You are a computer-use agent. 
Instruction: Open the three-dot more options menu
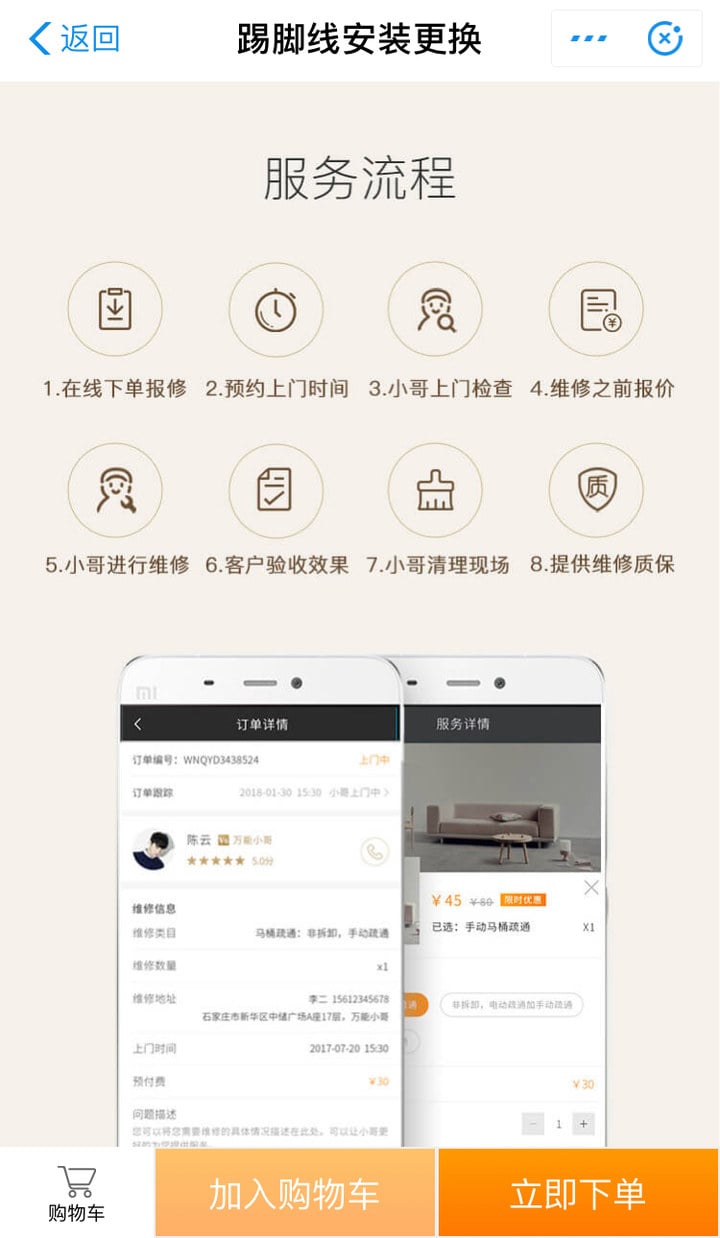click(589, 39)
